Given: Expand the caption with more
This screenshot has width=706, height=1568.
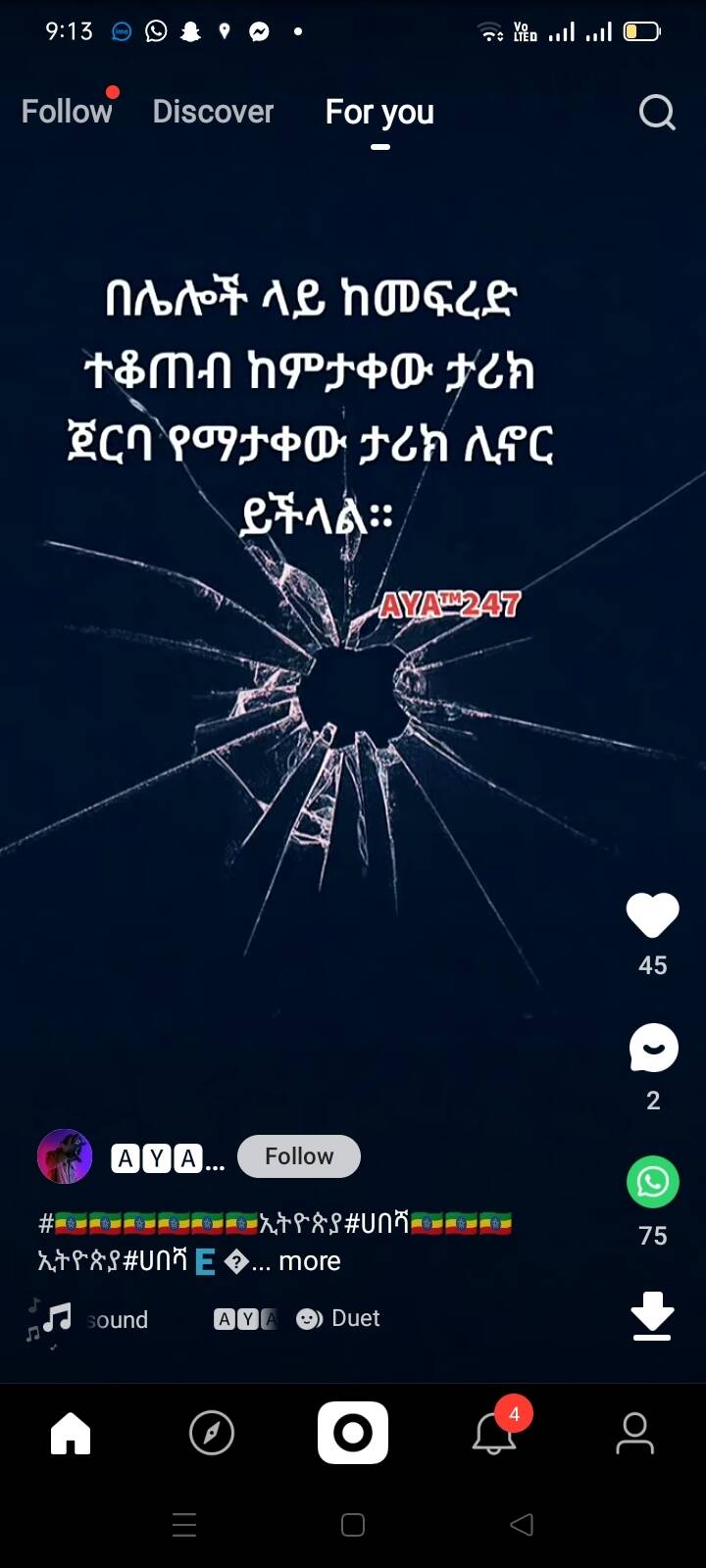Looking at the screenshot, I should (309, 1261).
